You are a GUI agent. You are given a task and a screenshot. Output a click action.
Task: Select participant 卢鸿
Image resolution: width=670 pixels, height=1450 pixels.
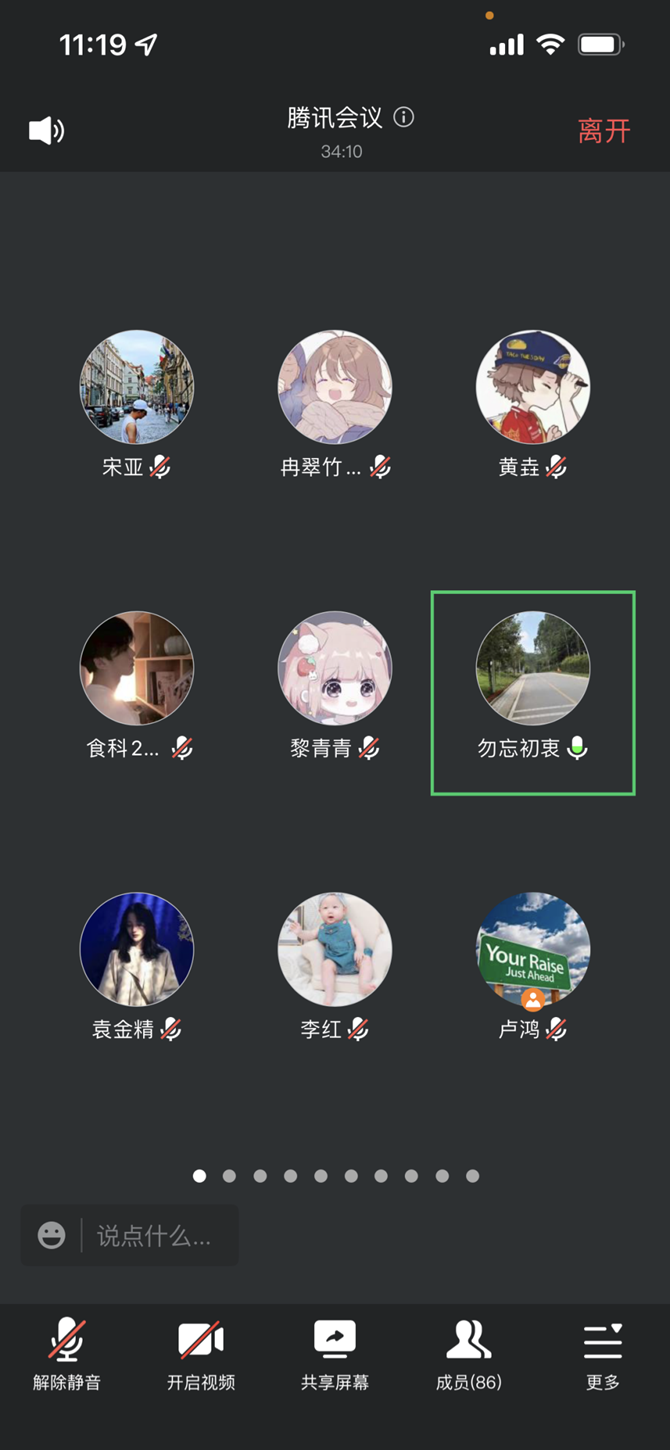533,949
